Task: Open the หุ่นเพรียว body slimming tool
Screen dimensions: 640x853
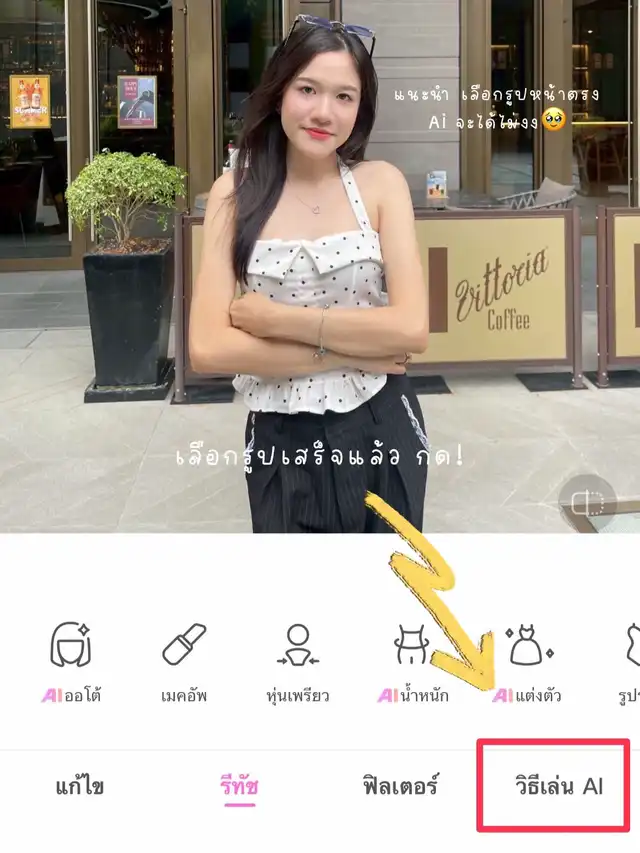Action: (x=297, y=660)
